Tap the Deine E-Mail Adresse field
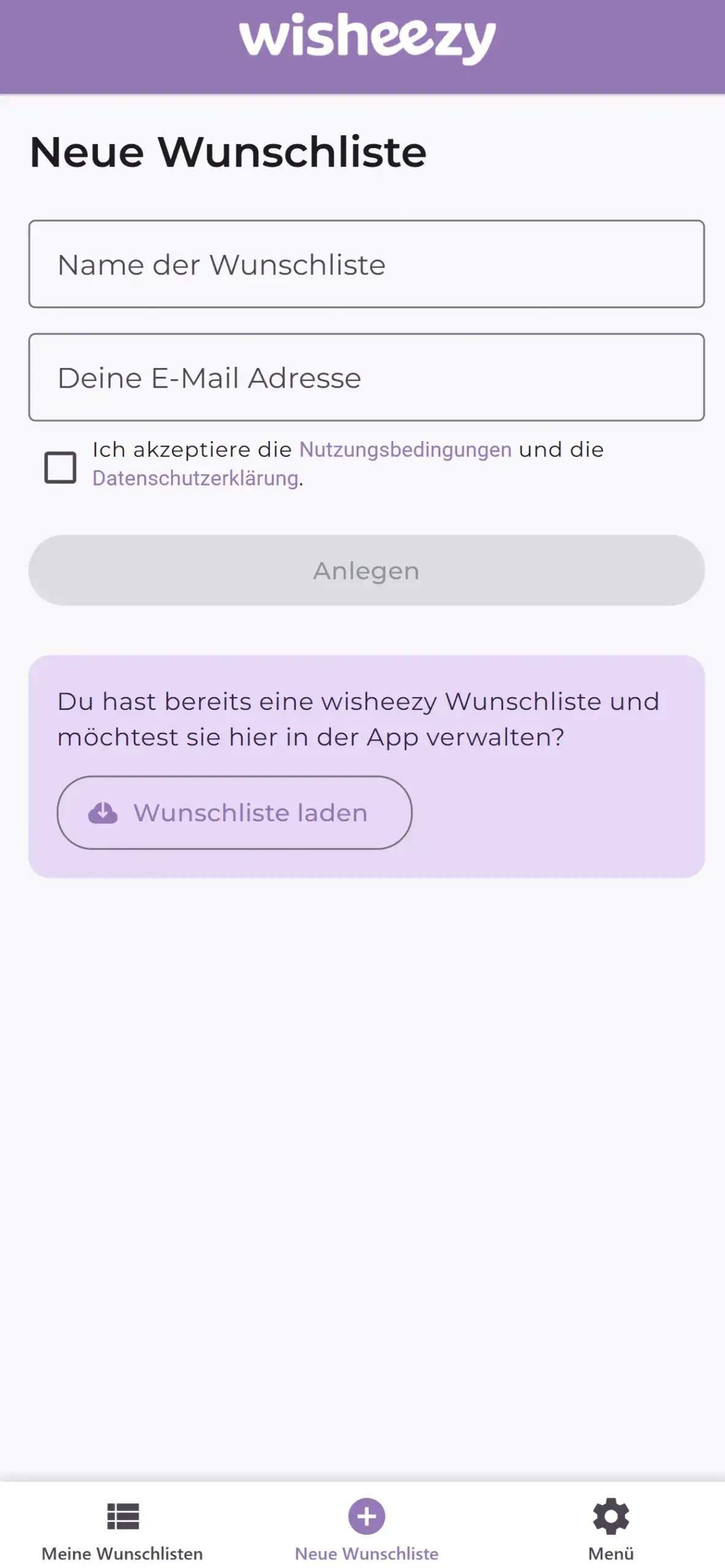Screen dimensions: 725x1568 click(366, 377)
